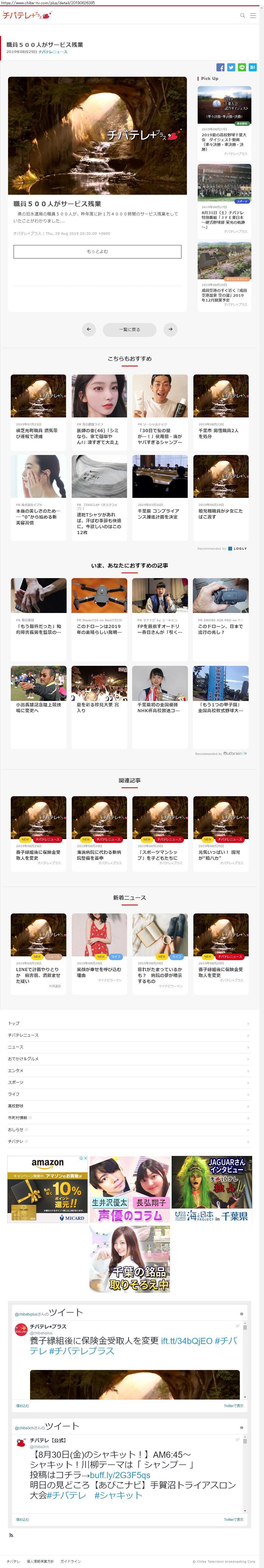Share article via LINE

(242, 67)
